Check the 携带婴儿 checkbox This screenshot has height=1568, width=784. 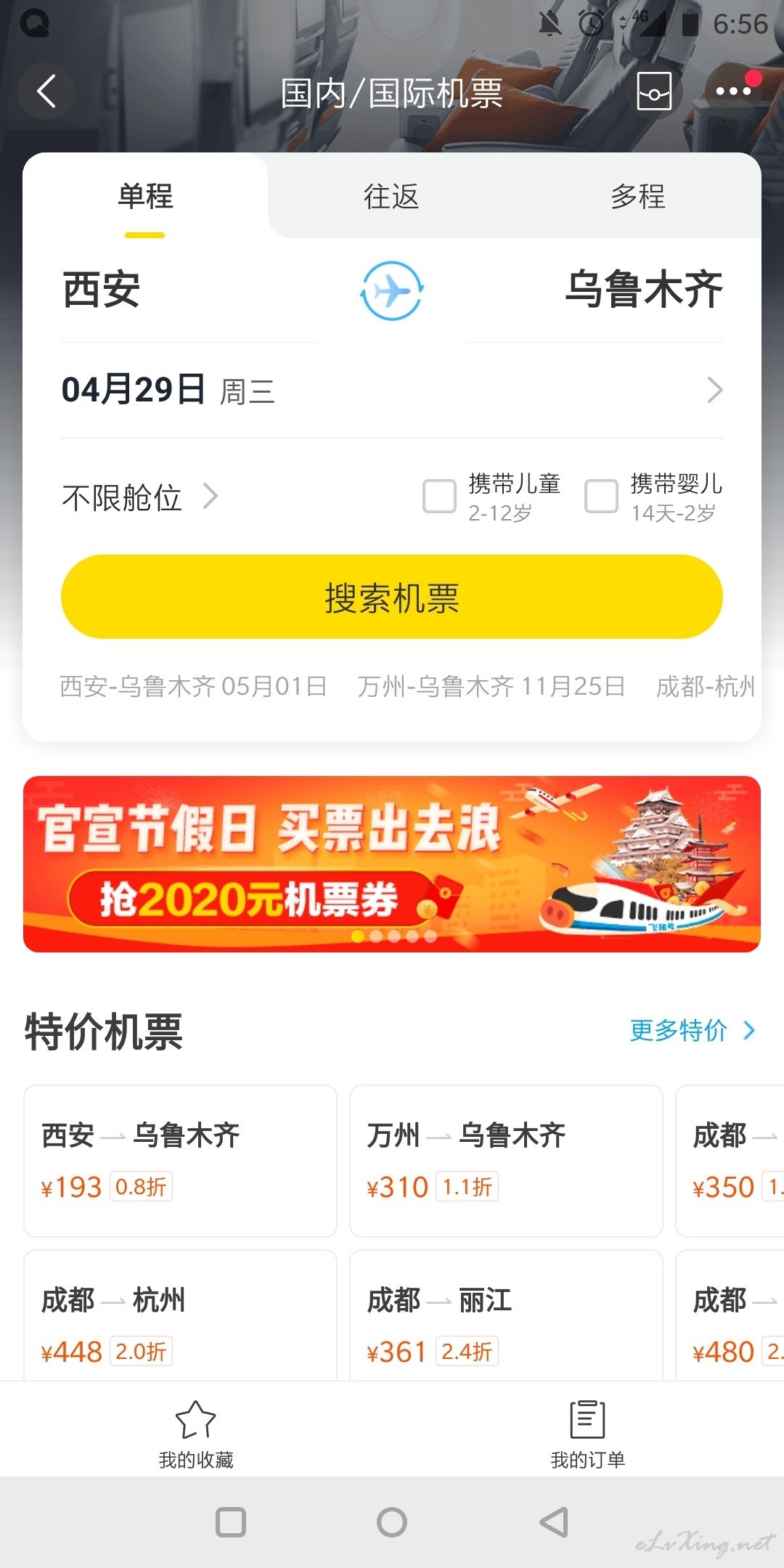(601, 497)
